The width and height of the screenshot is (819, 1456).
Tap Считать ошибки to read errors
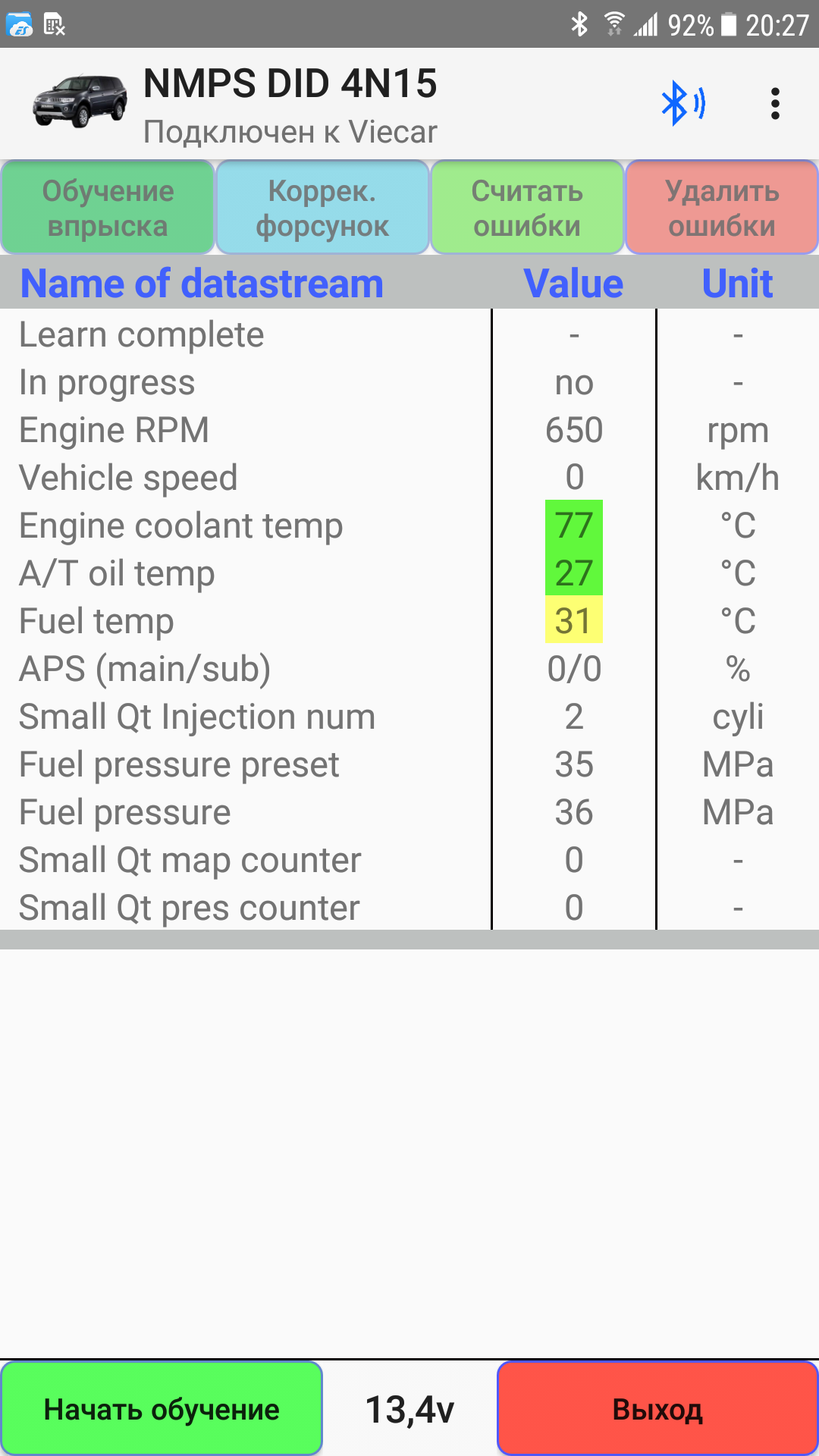coord(527,208)
